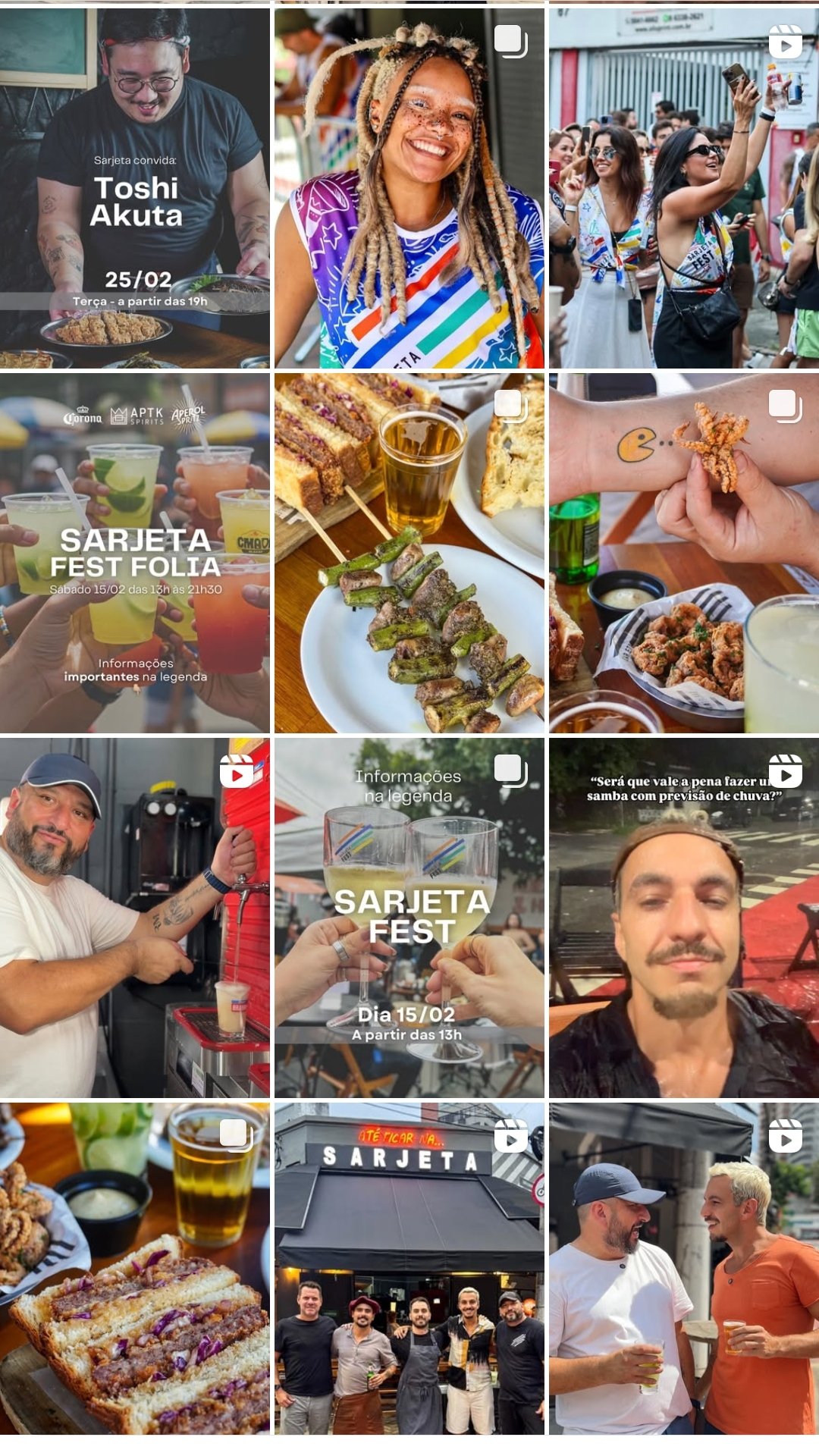Play the reel of women taking selfies

coord(684,188)
